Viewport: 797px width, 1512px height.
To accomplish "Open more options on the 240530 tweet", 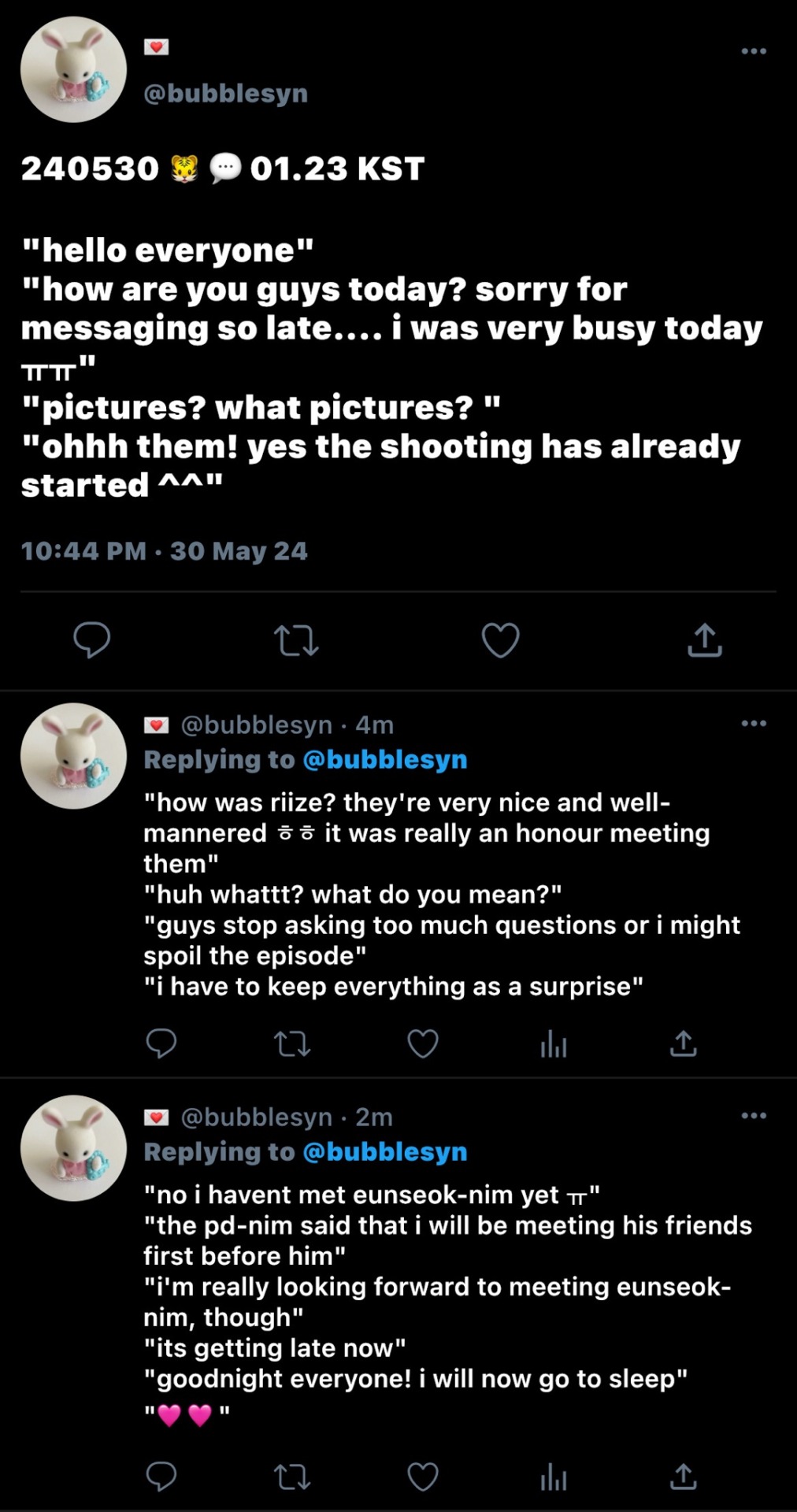I will [754, 51].
